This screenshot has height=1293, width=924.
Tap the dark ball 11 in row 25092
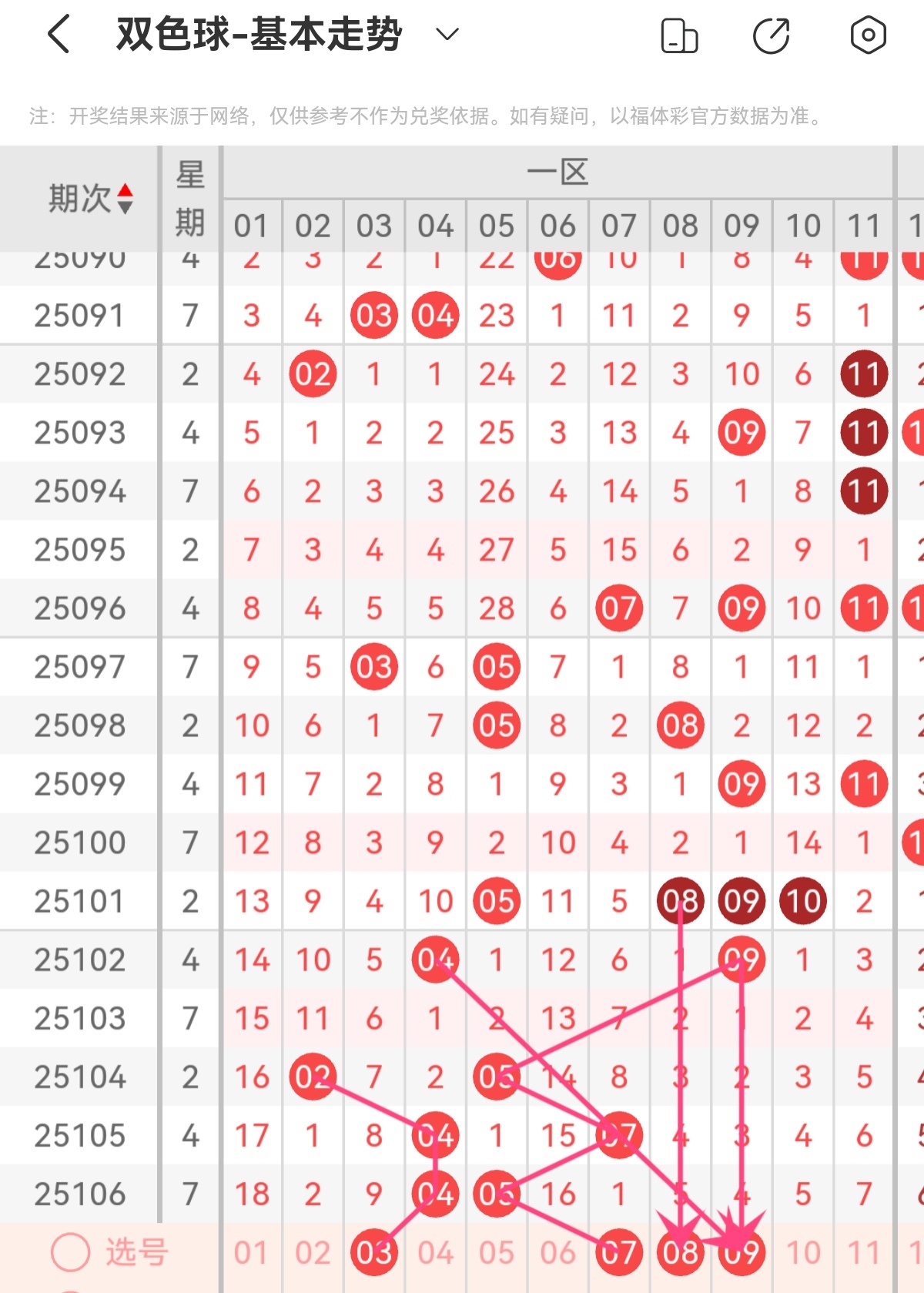pyautogui.click(x=864, y=374)
